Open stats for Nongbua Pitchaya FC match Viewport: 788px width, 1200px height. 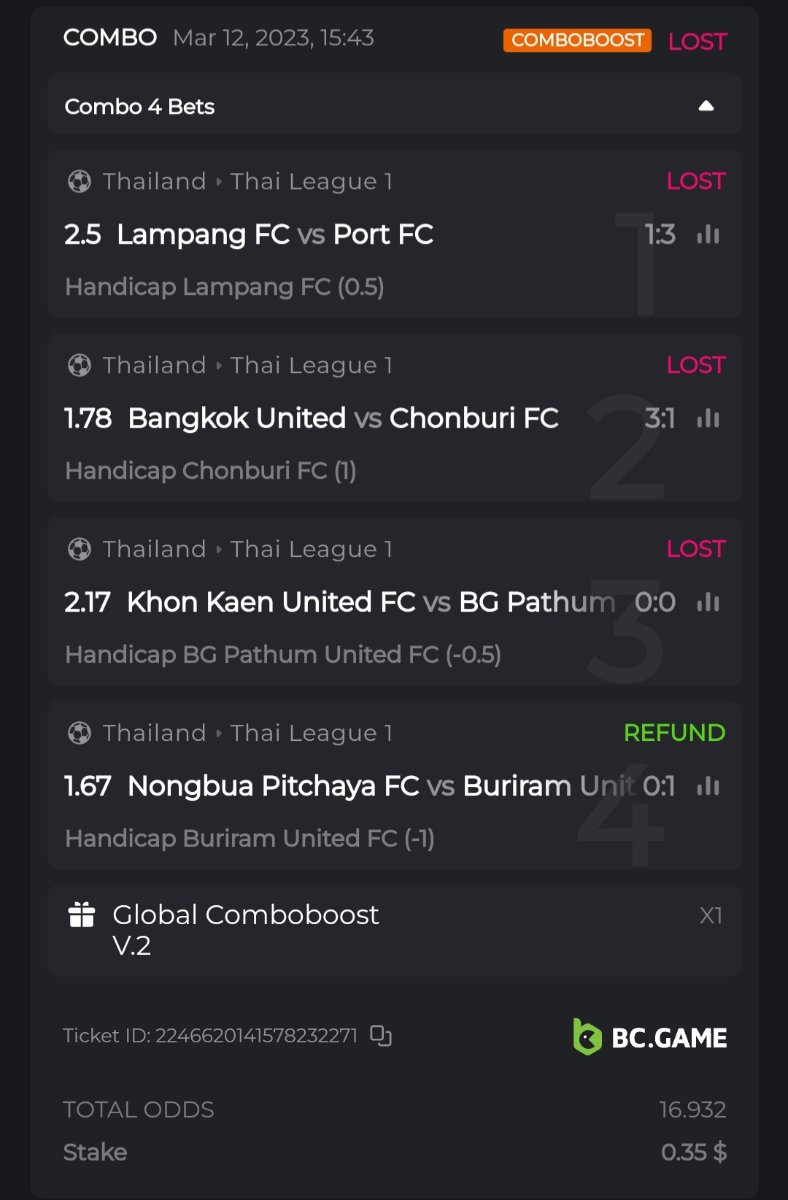coord(708,787)
